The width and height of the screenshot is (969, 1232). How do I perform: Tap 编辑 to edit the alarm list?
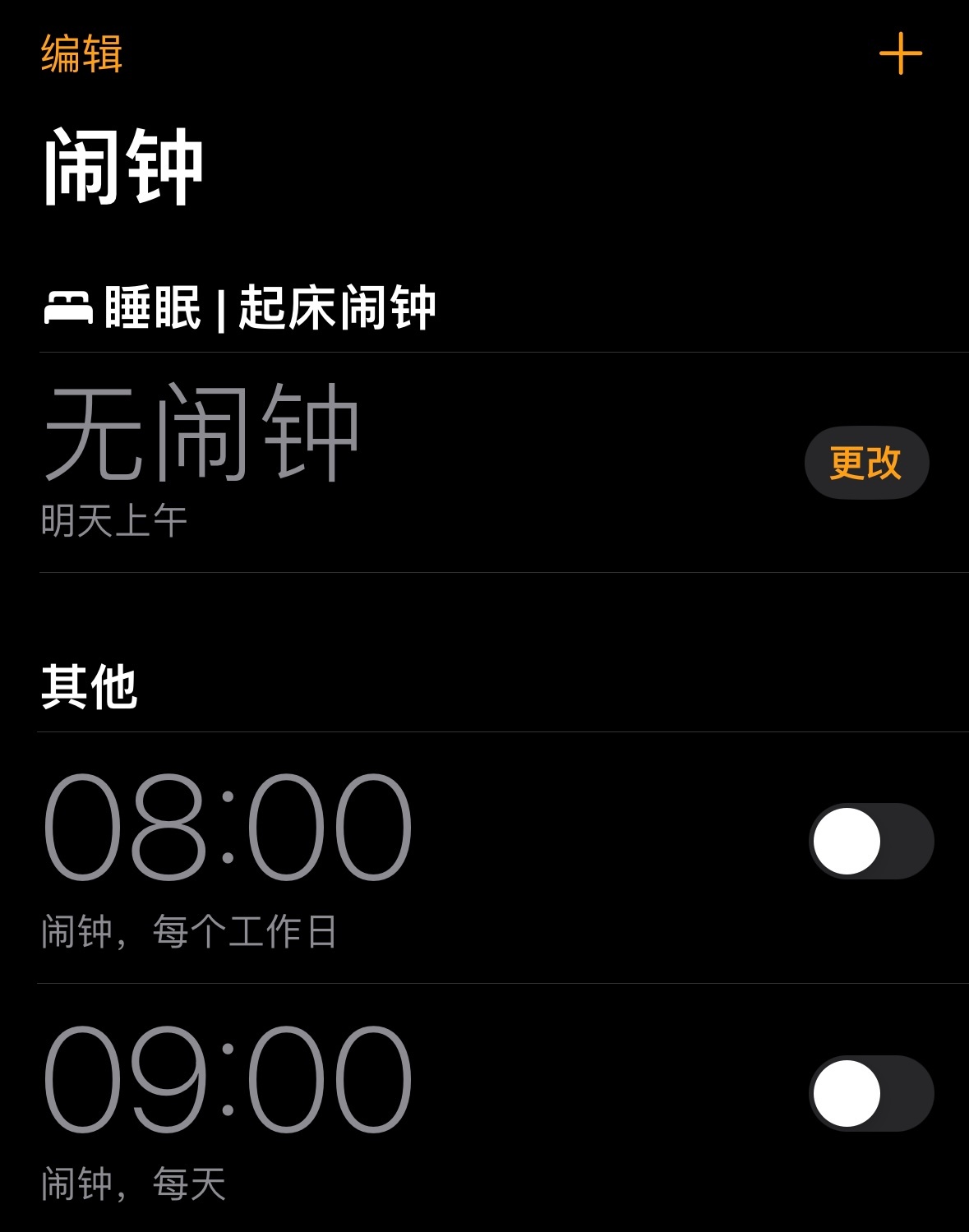tap(81, 54)
